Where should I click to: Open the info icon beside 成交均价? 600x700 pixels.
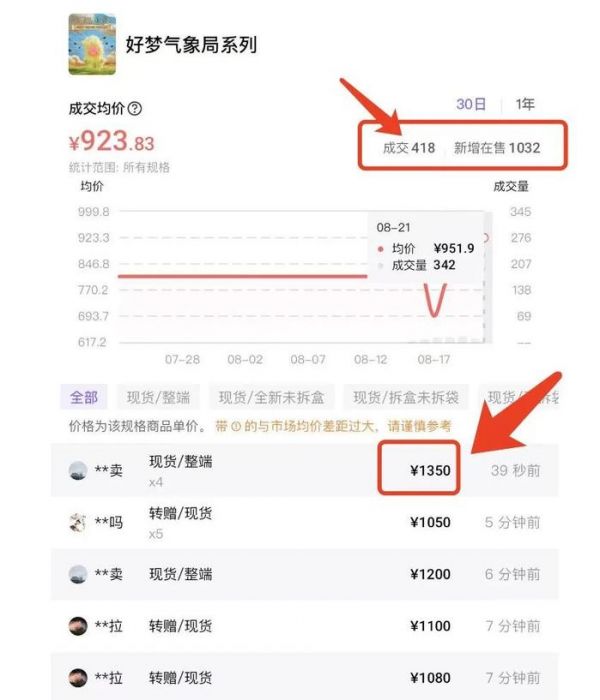tap(135, 109)
